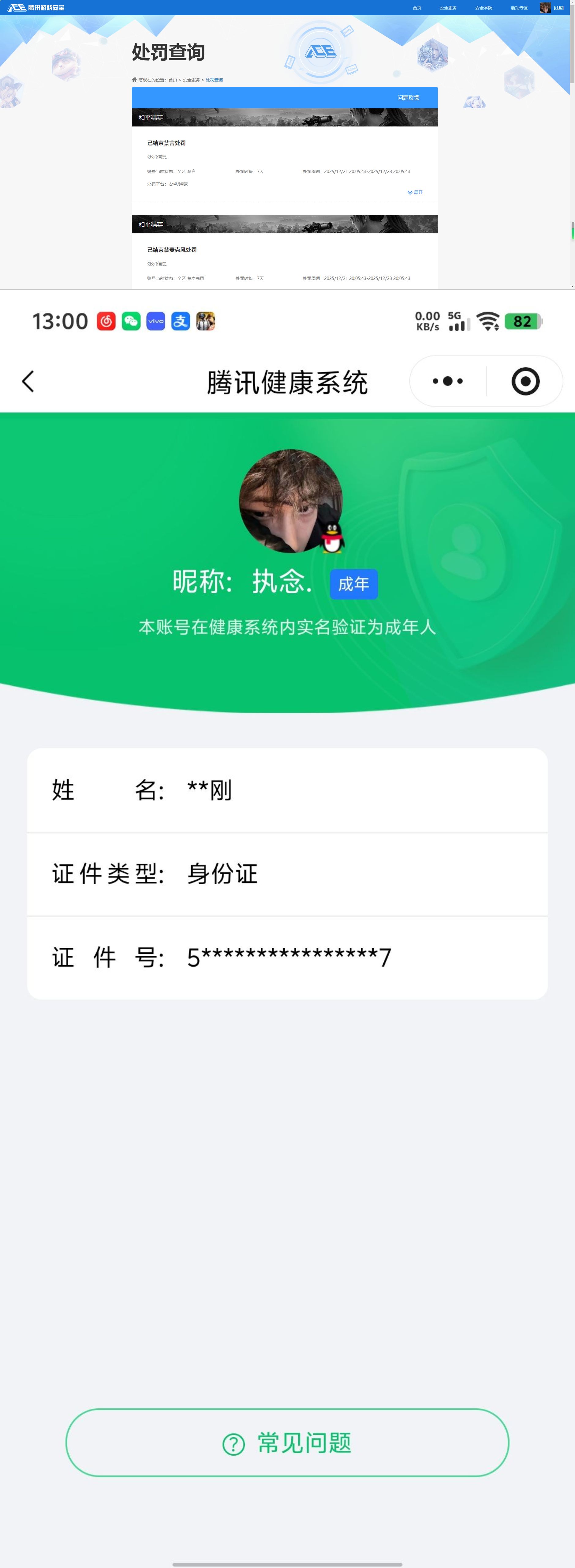This screenshot has width=575, height=1568.
Task: Open 安全服务 breadcrumb link
Action: pyautogui.click(x=191, y=80)
